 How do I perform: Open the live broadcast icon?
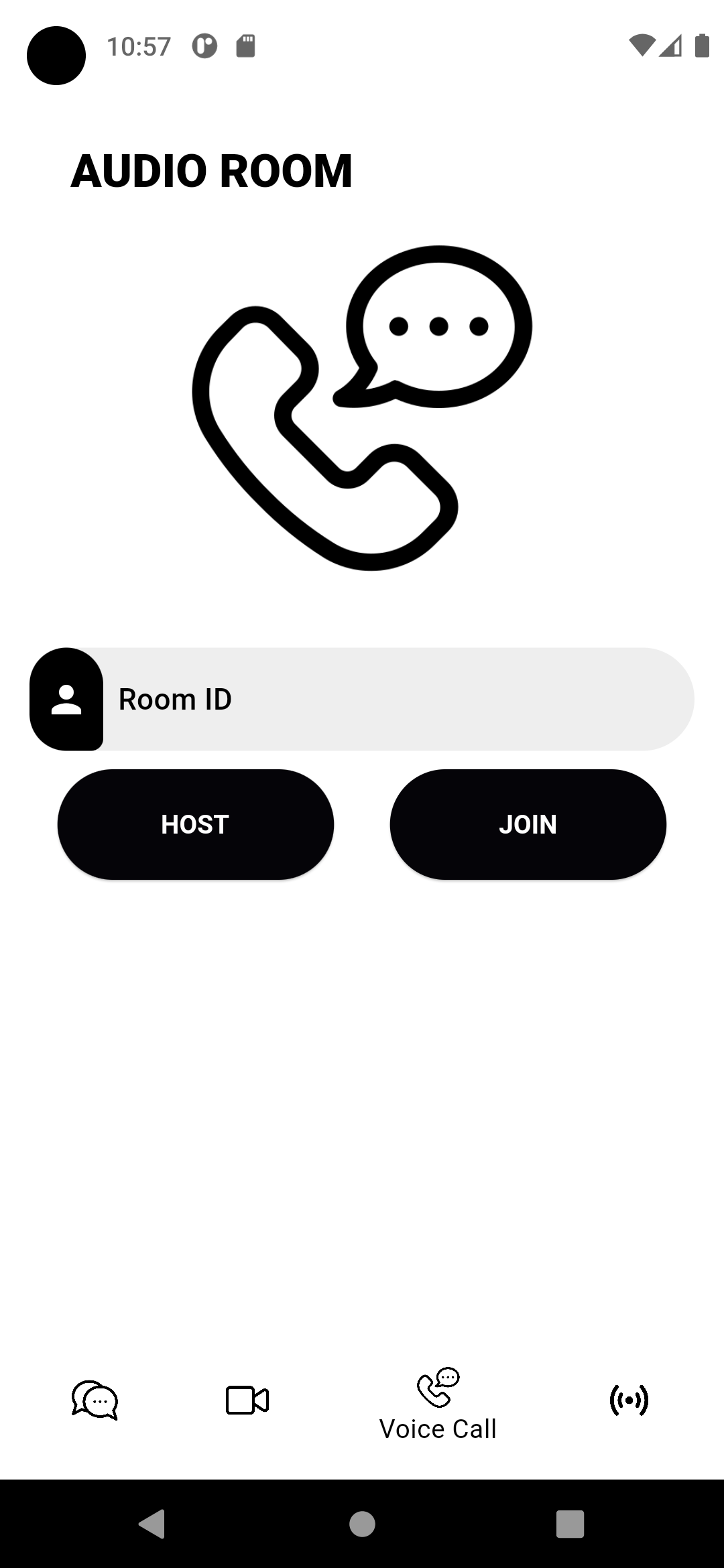[x=629, y=1400]
